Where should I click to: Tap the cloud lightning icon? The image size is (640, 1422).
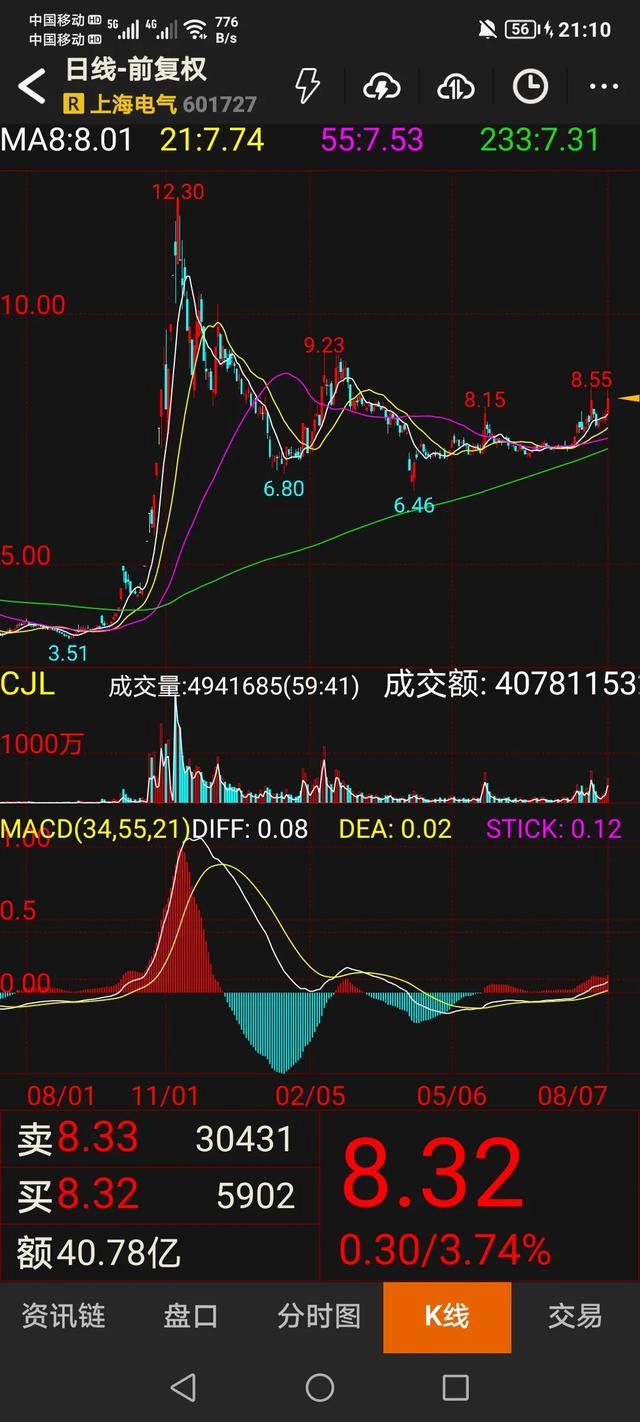(381, 87)
